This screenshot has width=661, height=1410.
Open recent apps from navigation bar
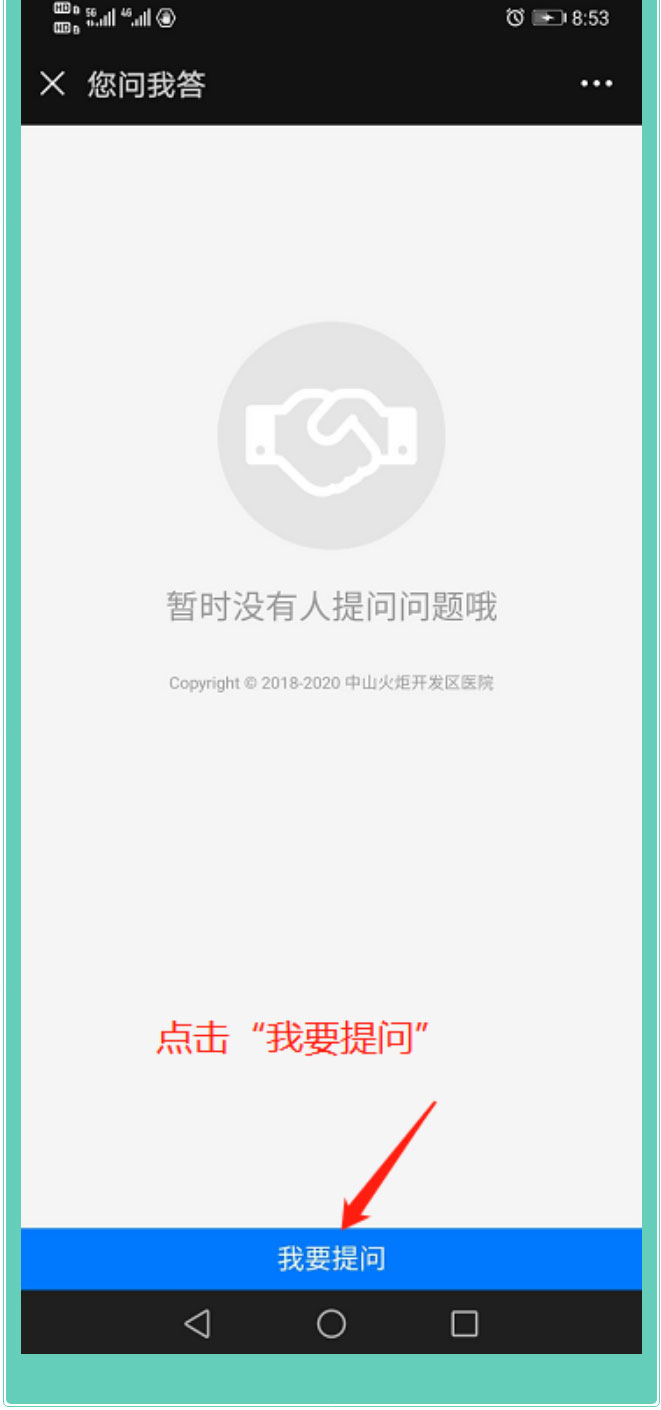(x=465, y=1324)
